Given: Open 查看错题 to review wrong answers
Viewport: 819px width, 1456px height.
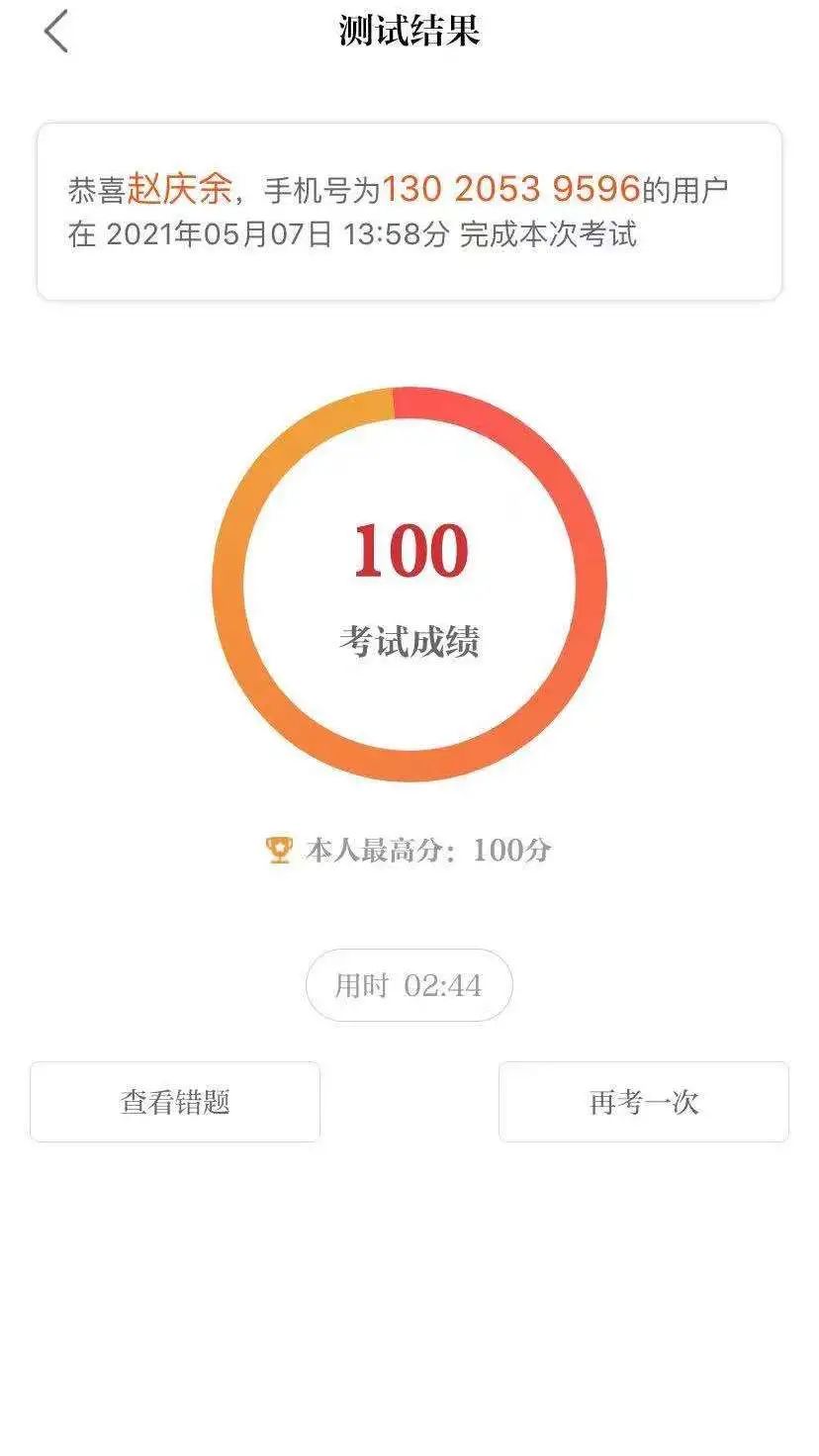Looking at the screenshot, I should [175, 1102].
